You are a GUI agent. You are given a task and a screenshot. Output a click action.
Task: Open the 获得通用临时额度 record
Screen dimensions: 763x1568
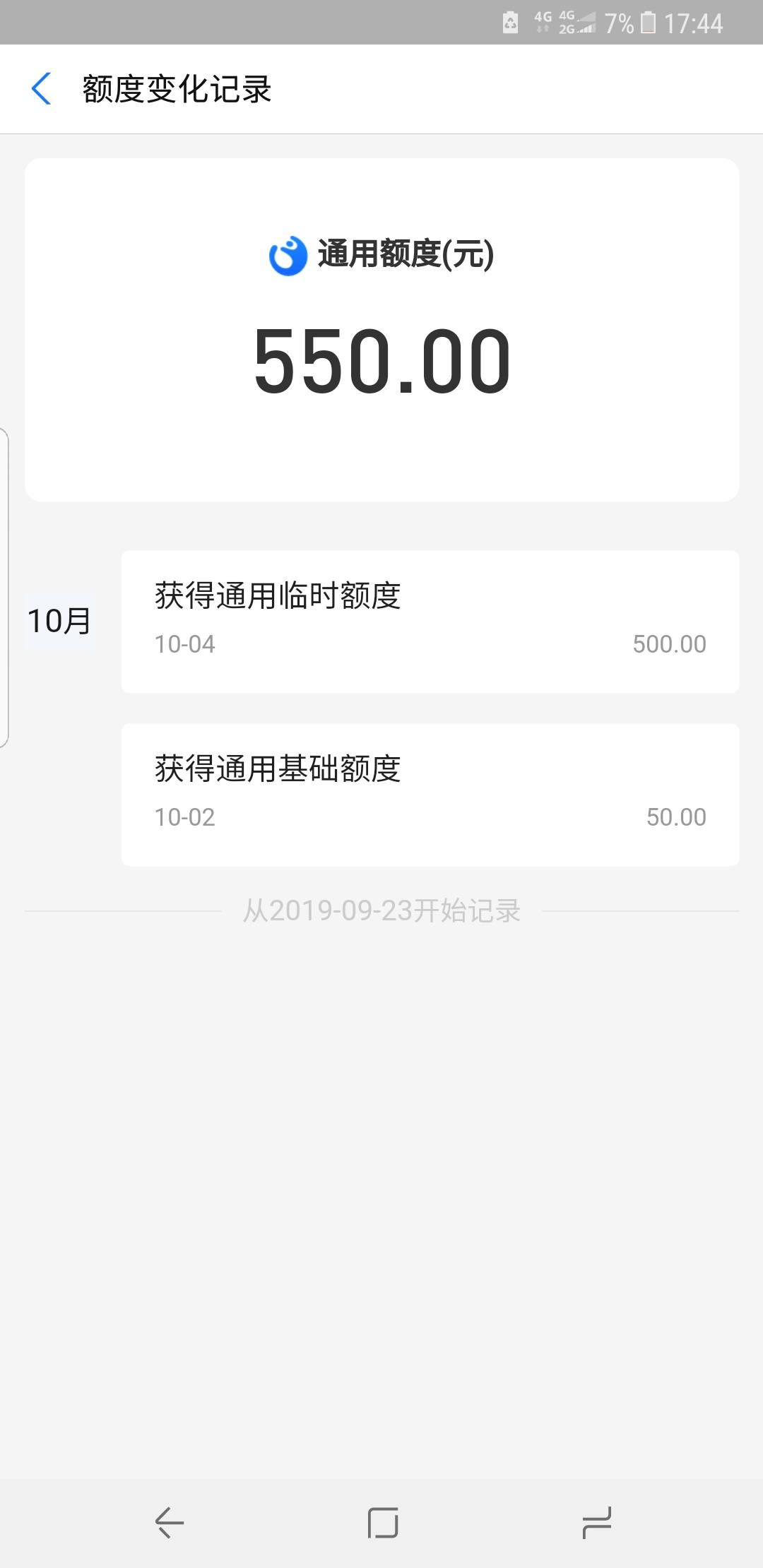point(430,622)
